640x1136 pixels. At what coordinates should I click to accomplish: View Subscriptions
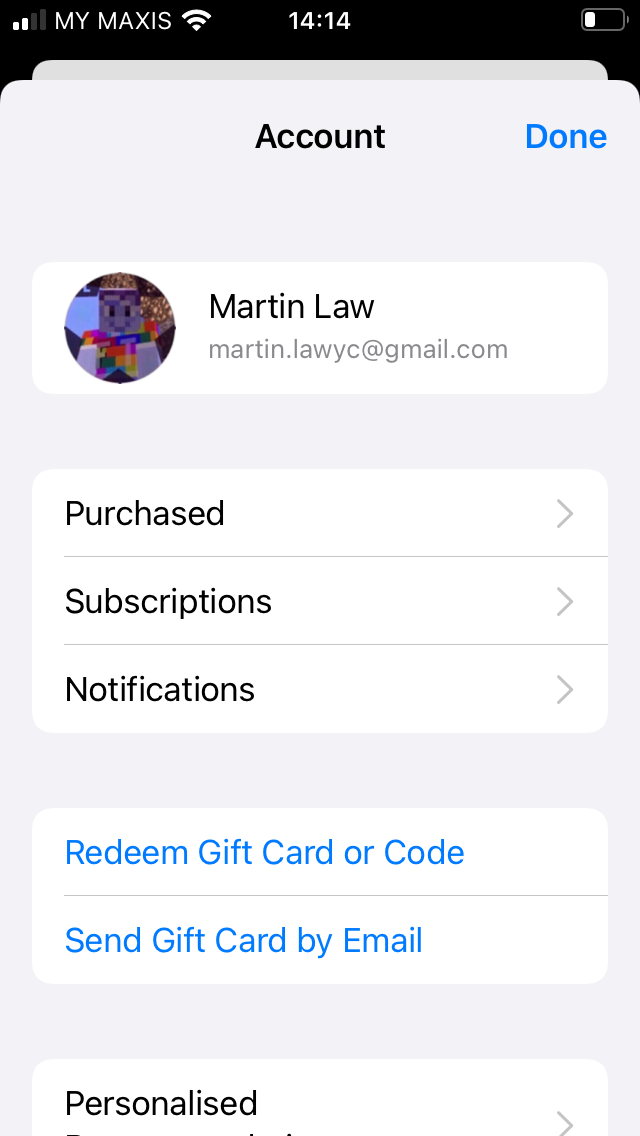pos(320,601)
